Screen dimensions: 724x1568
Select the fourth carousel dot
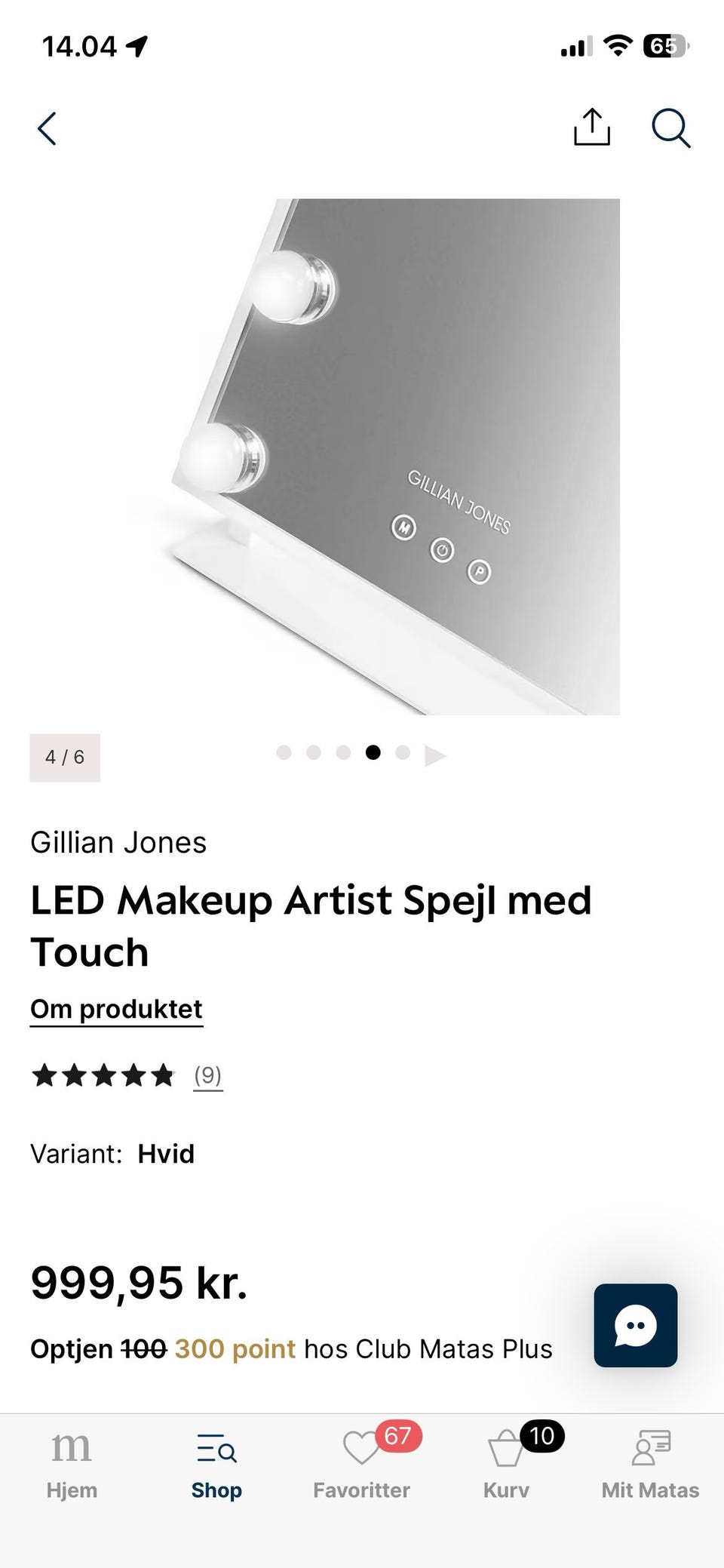pyautogui.click(x=373, y=753)
